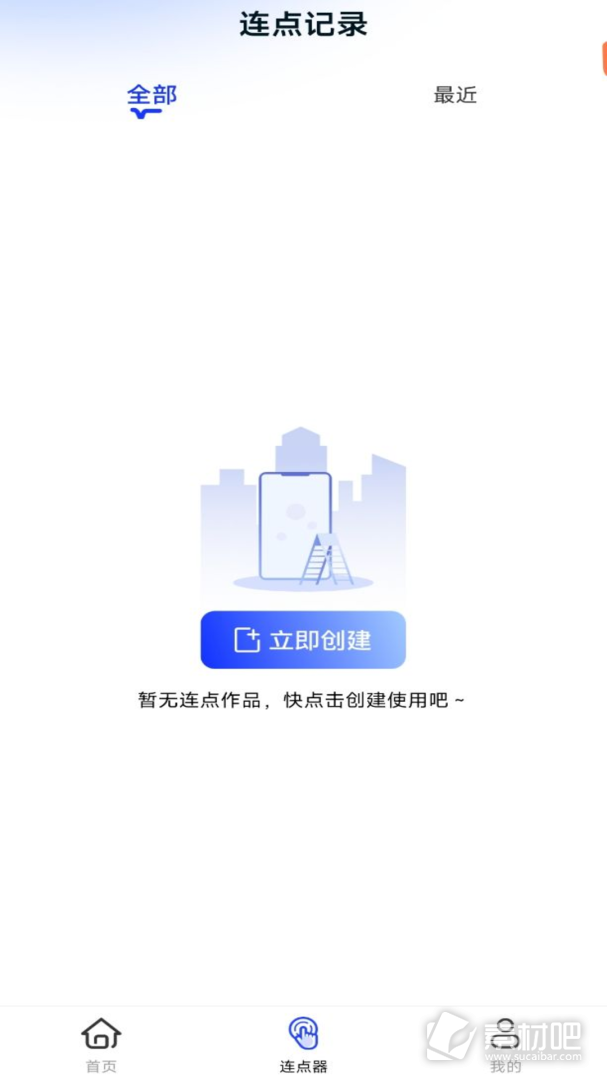Select the 连点器 tab
607x1080 pixels.
click(303, 1045)
